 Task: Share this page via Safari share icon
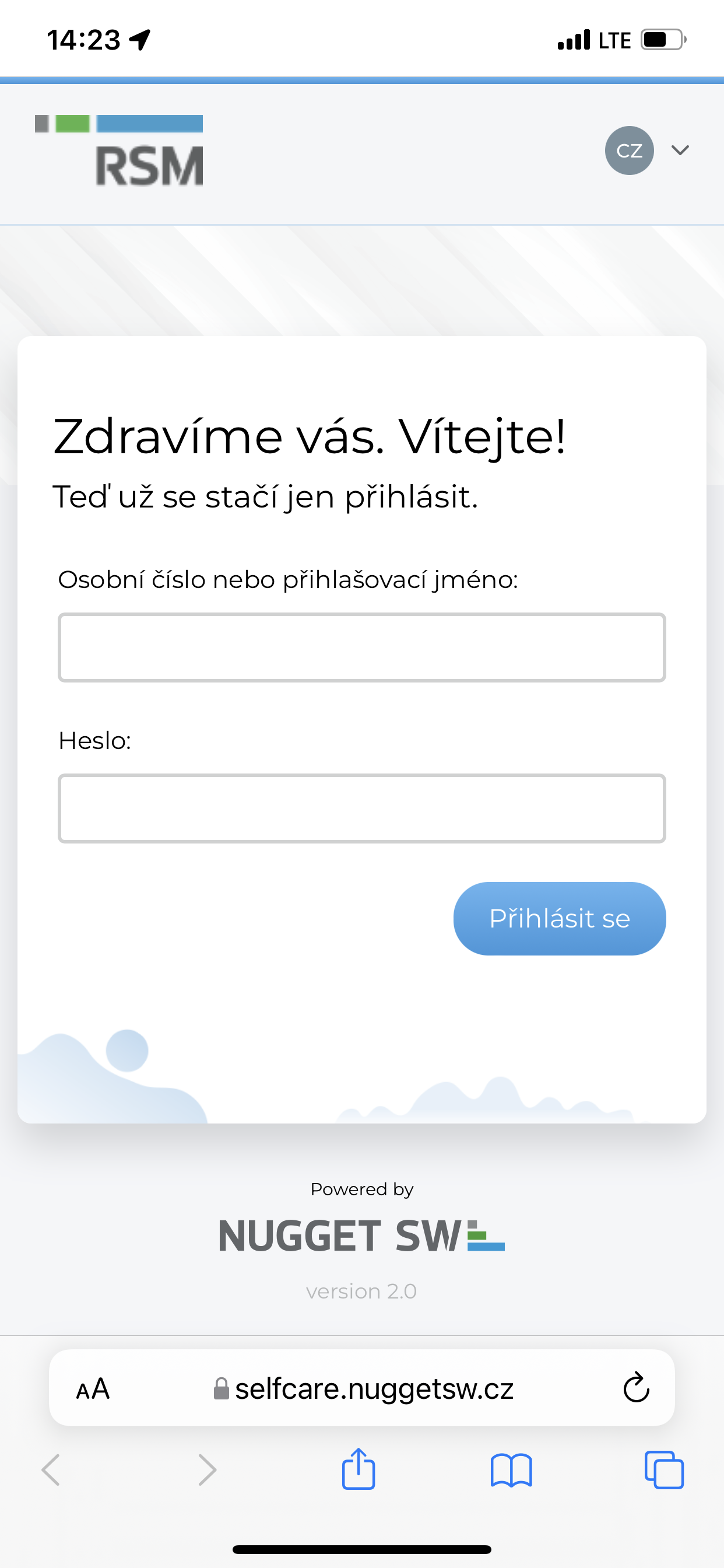pyautogui.click(x=359, y=1469)
